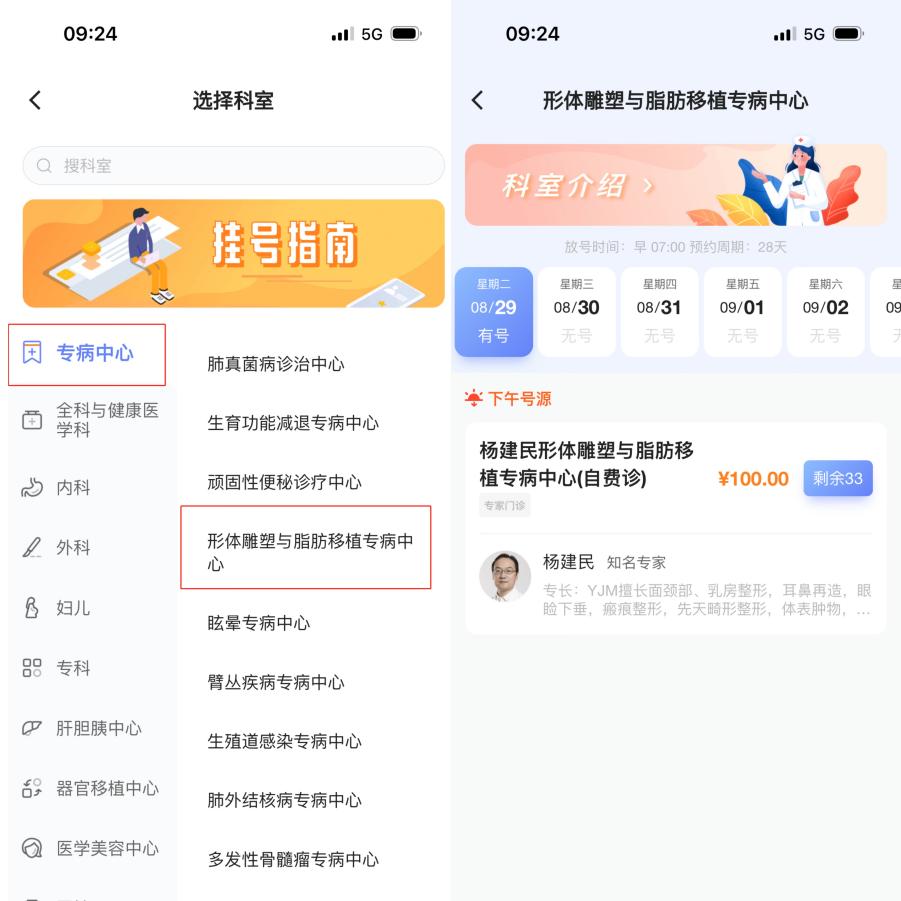Tap the 剩余33 booking button
Screen dimensions: 901x901
(x=837, y=478)
